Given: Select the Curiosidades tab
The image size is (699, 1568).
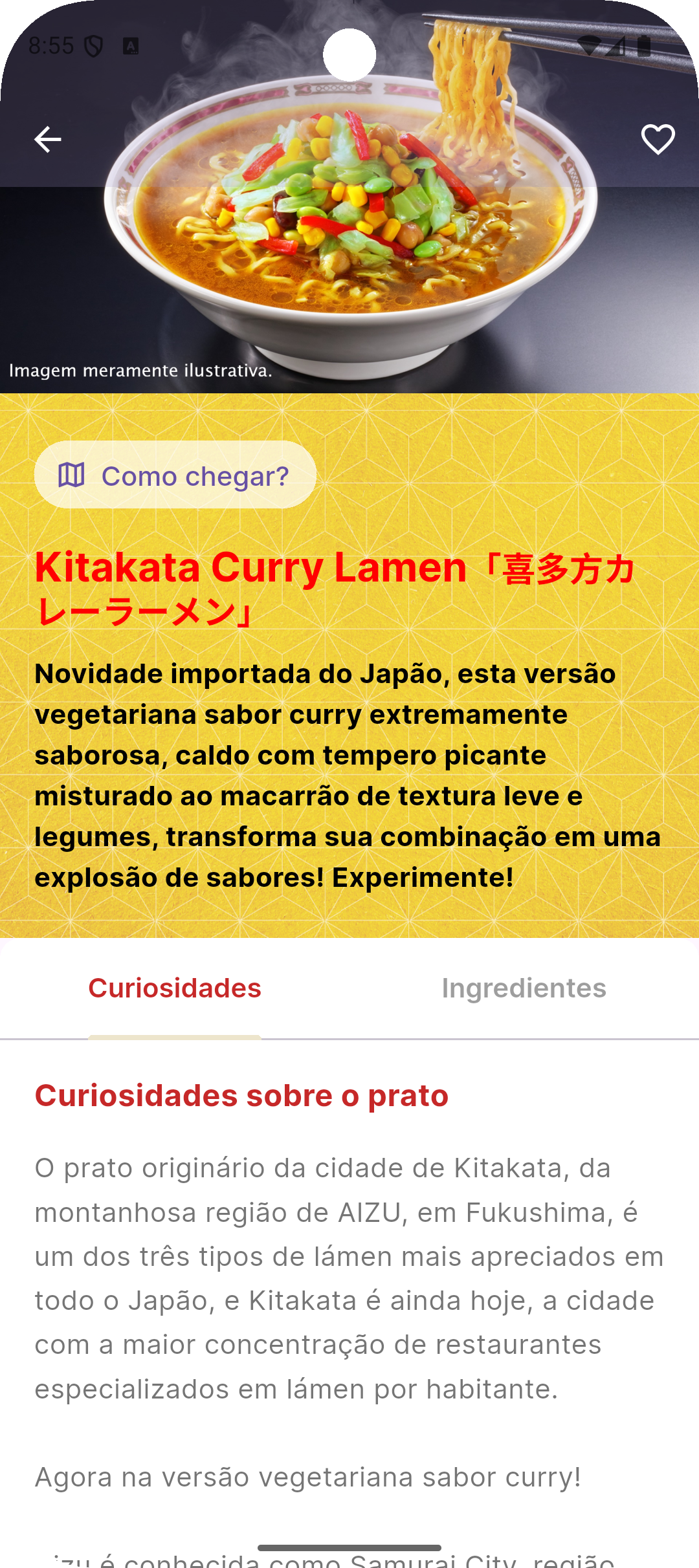Looking at the screenshot, I should 175,988.
